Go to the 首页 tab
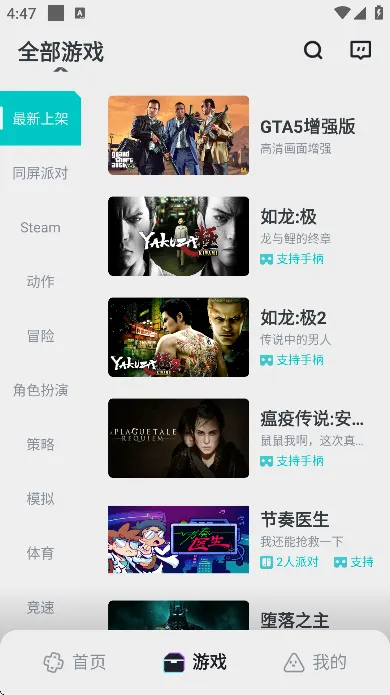The image size is (390, 695). pyautogui.click(x=74, y=662)
